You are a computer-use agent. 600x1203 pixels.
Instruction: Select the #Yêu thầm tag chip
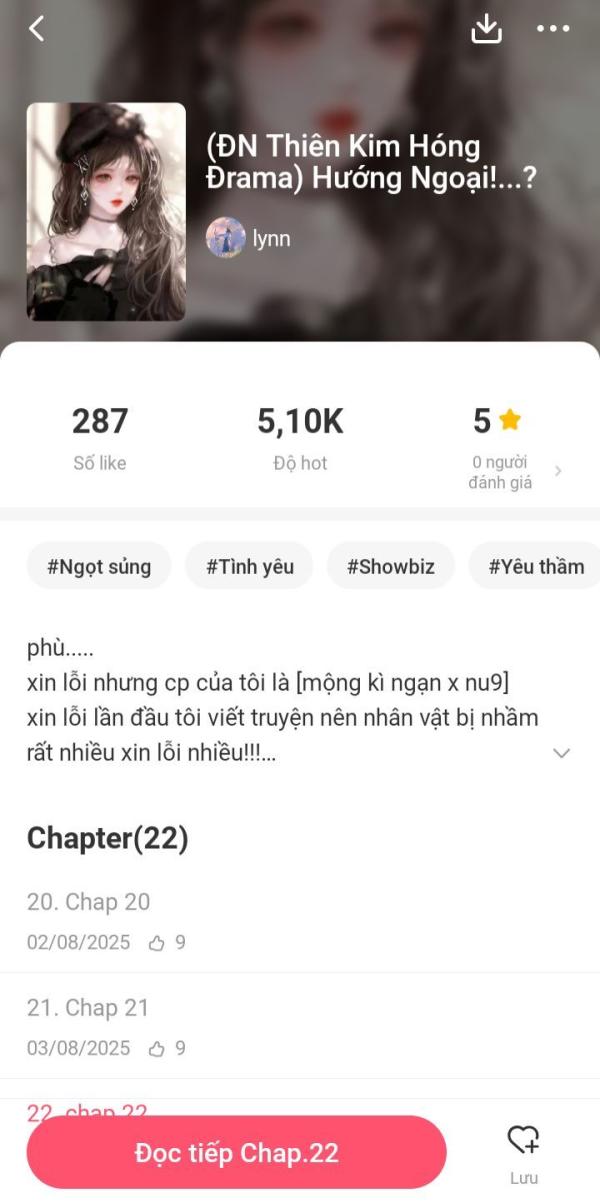[535, 566]
